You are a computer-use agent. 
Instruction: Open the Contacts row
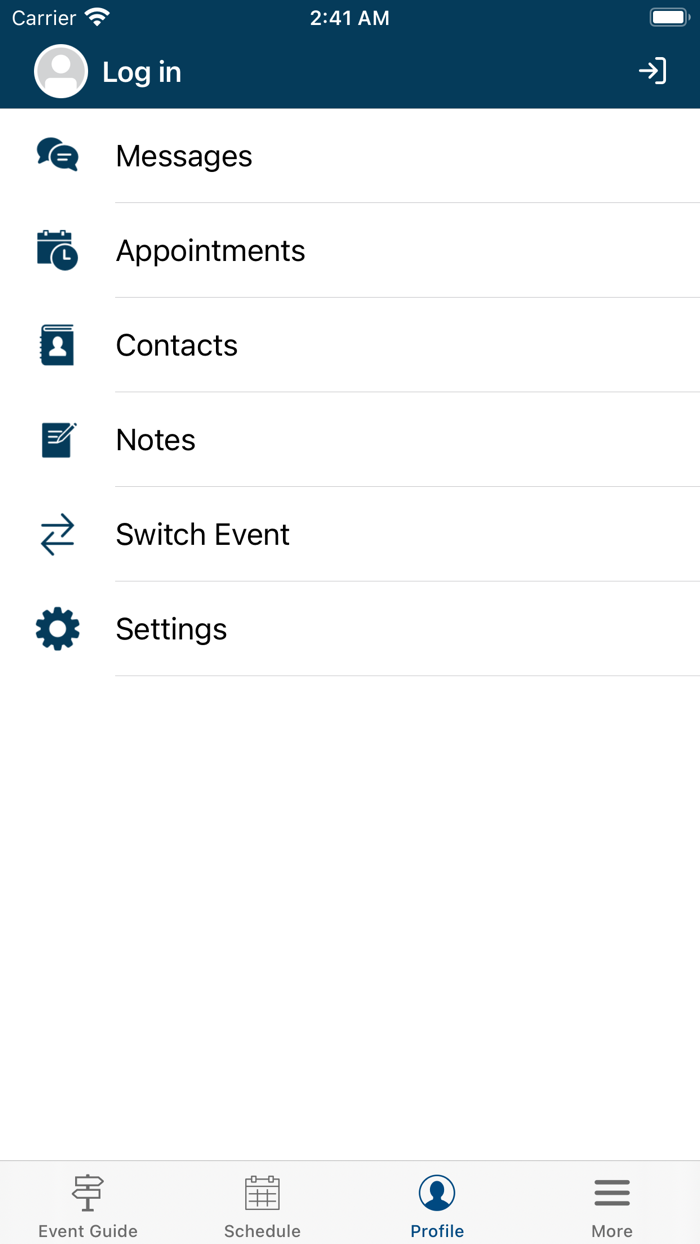[x=177, y=345]
